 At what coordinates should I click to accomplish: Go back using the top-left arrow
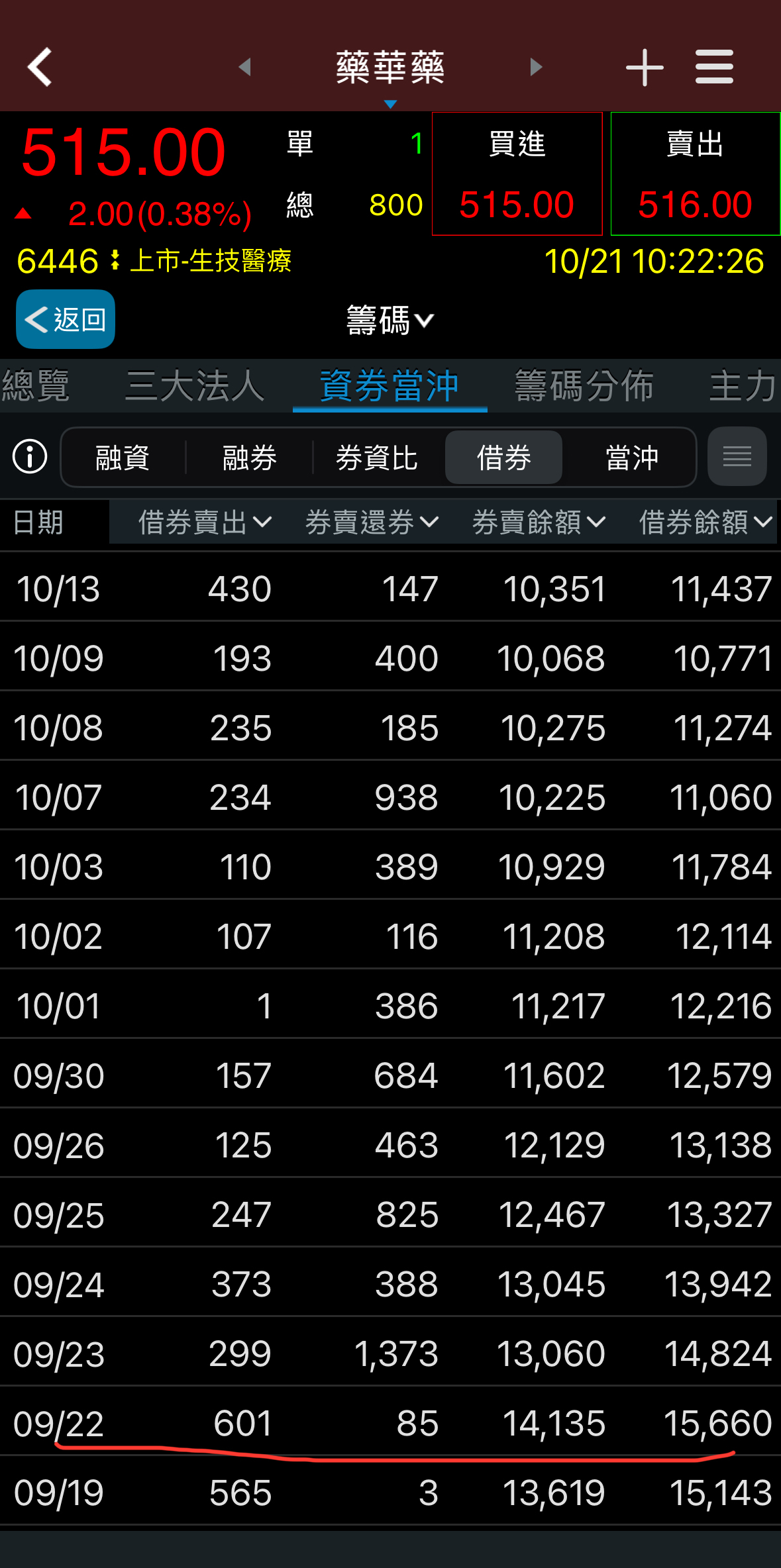40,67
